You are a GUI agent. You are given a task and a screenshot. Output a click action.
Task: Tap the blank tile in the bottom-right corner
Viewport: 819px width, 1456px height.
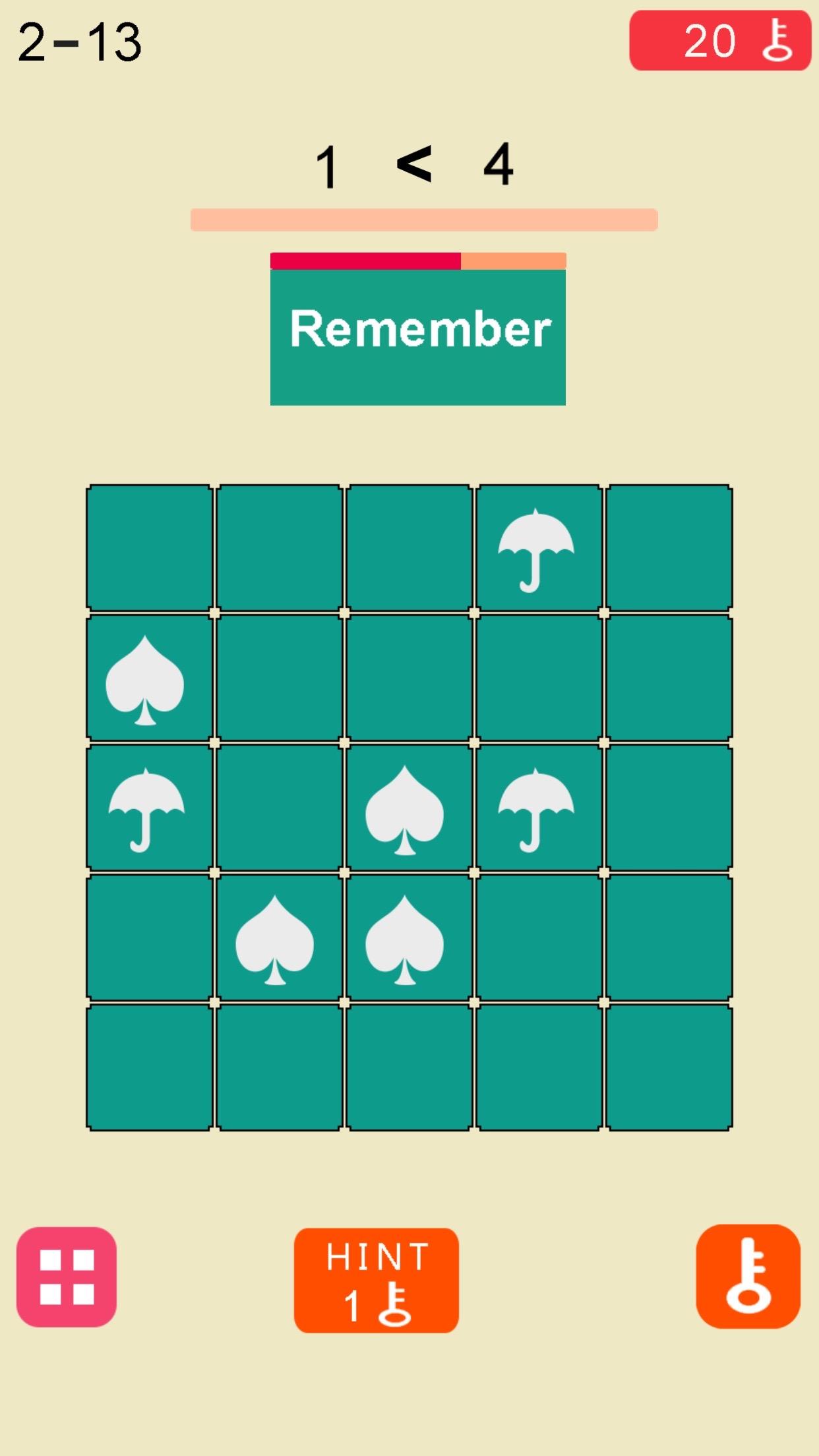(x=669, y=1067)
